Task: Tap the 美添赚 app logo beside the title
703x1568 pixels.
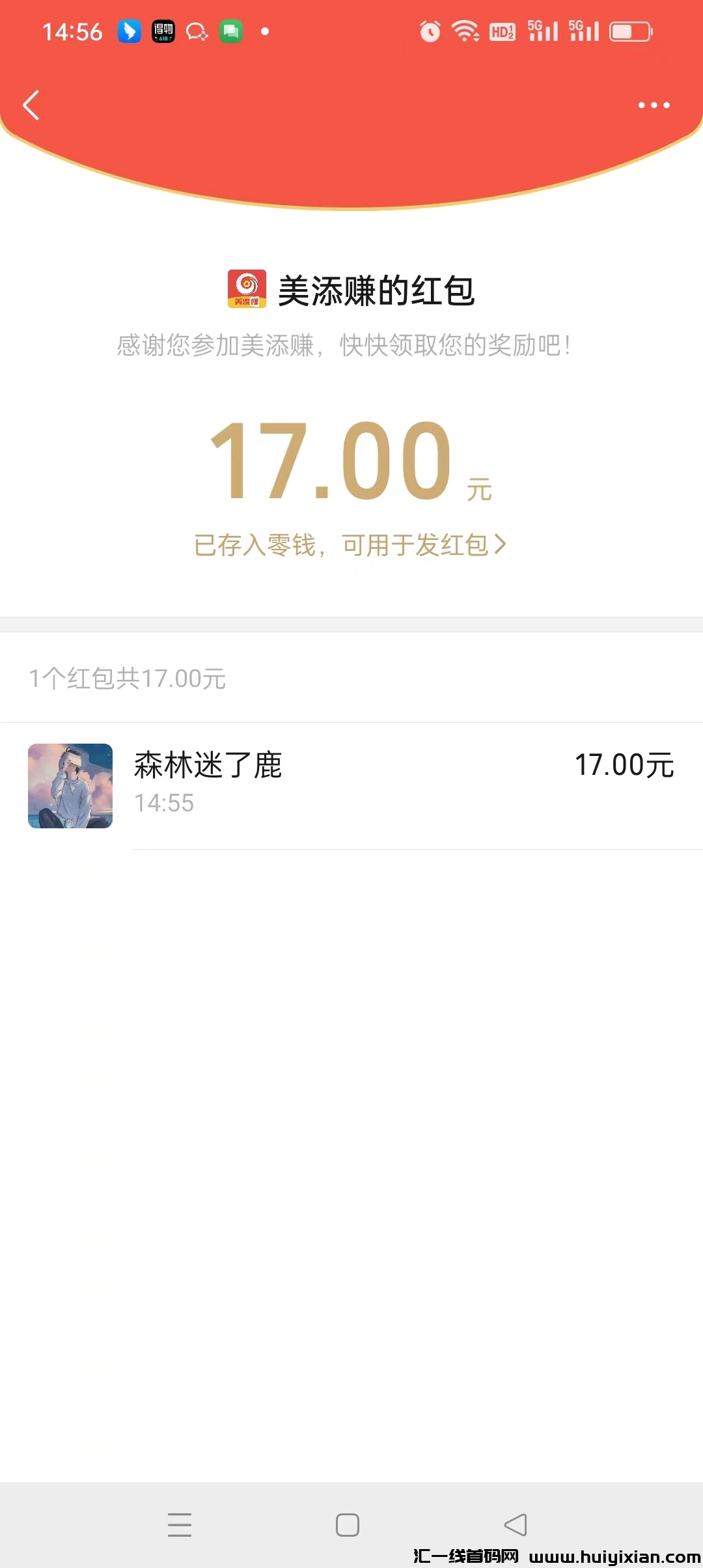Action: tap(246, 289)
